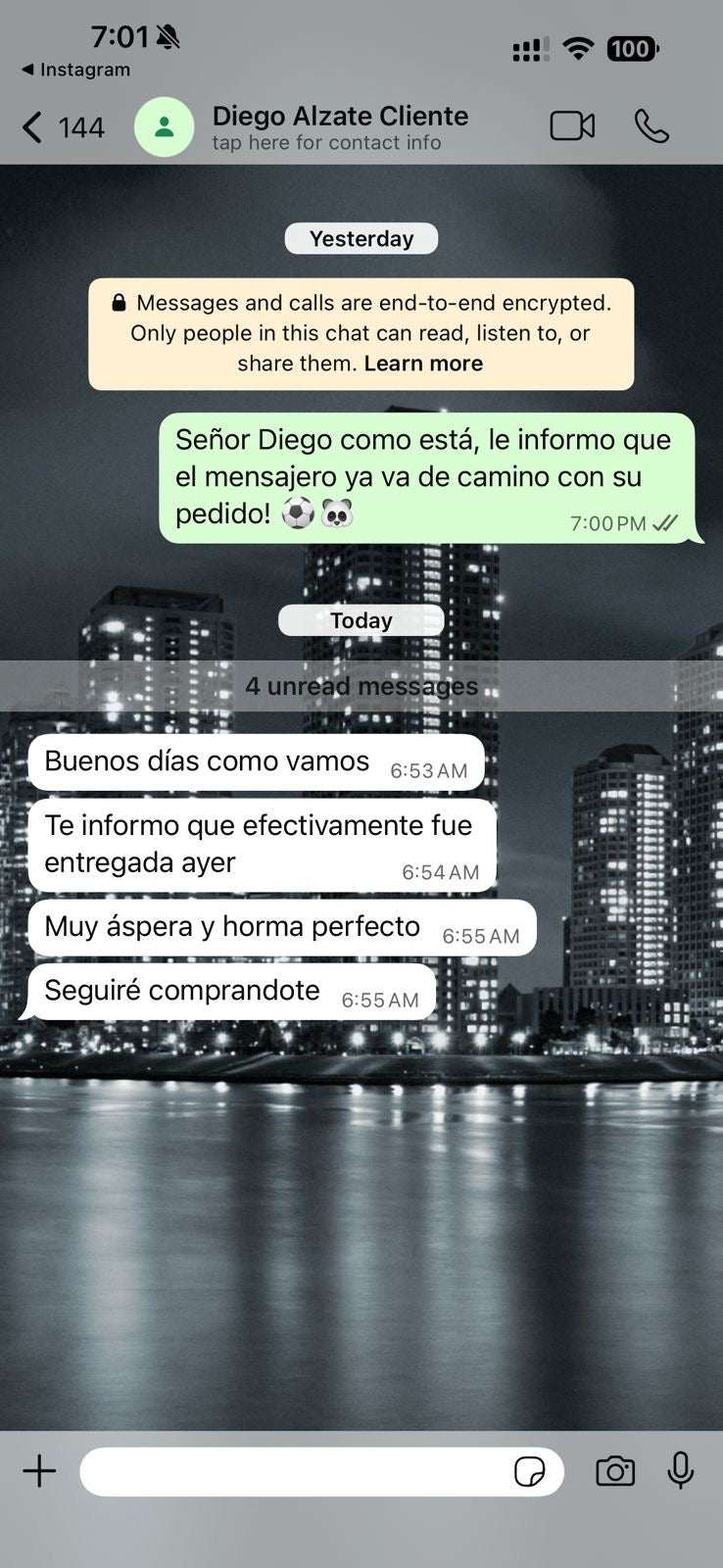Open the sticker picker
This screenshot has width=723, height=1568.
530,1471
